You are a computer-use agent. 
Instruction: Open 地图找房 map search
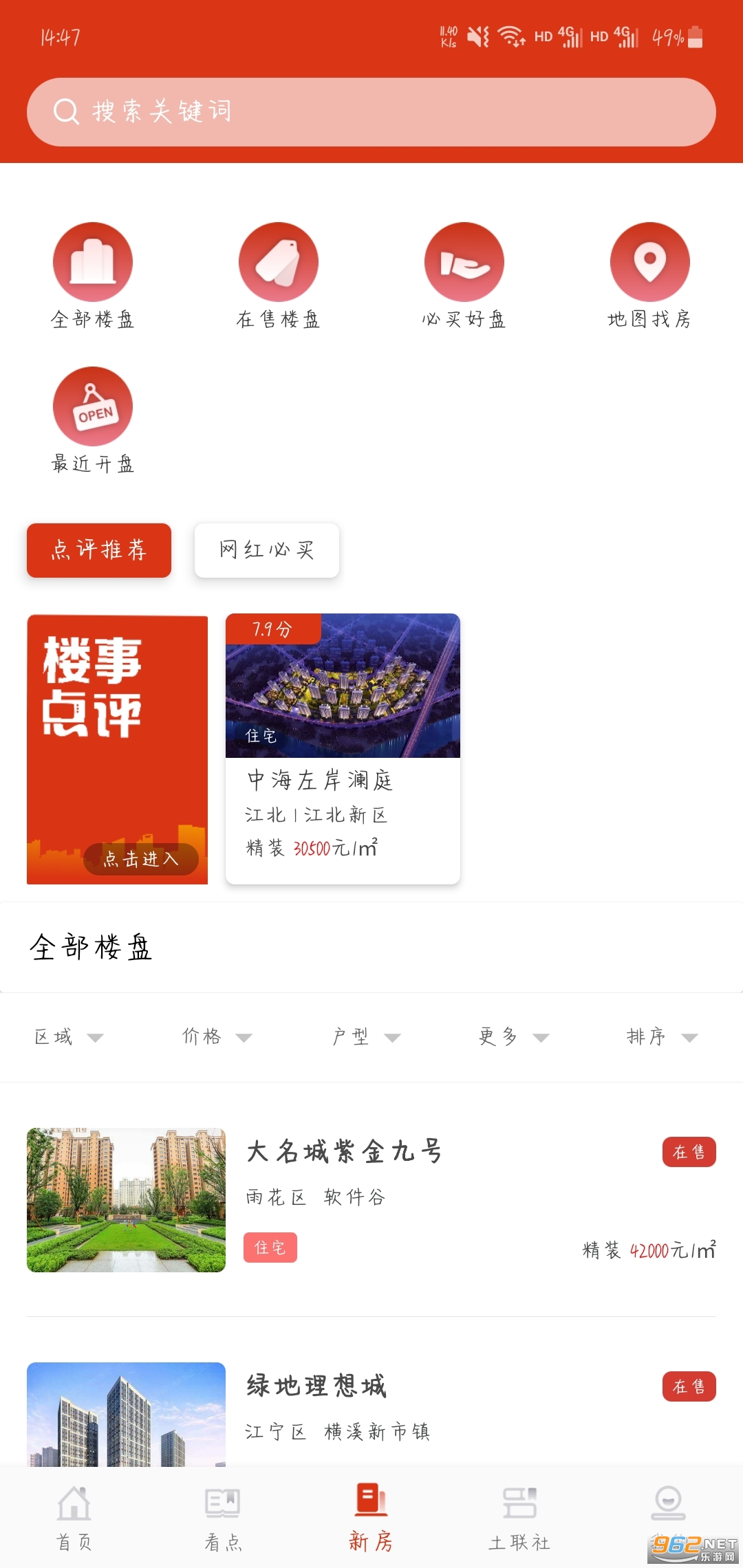[649, 275]
